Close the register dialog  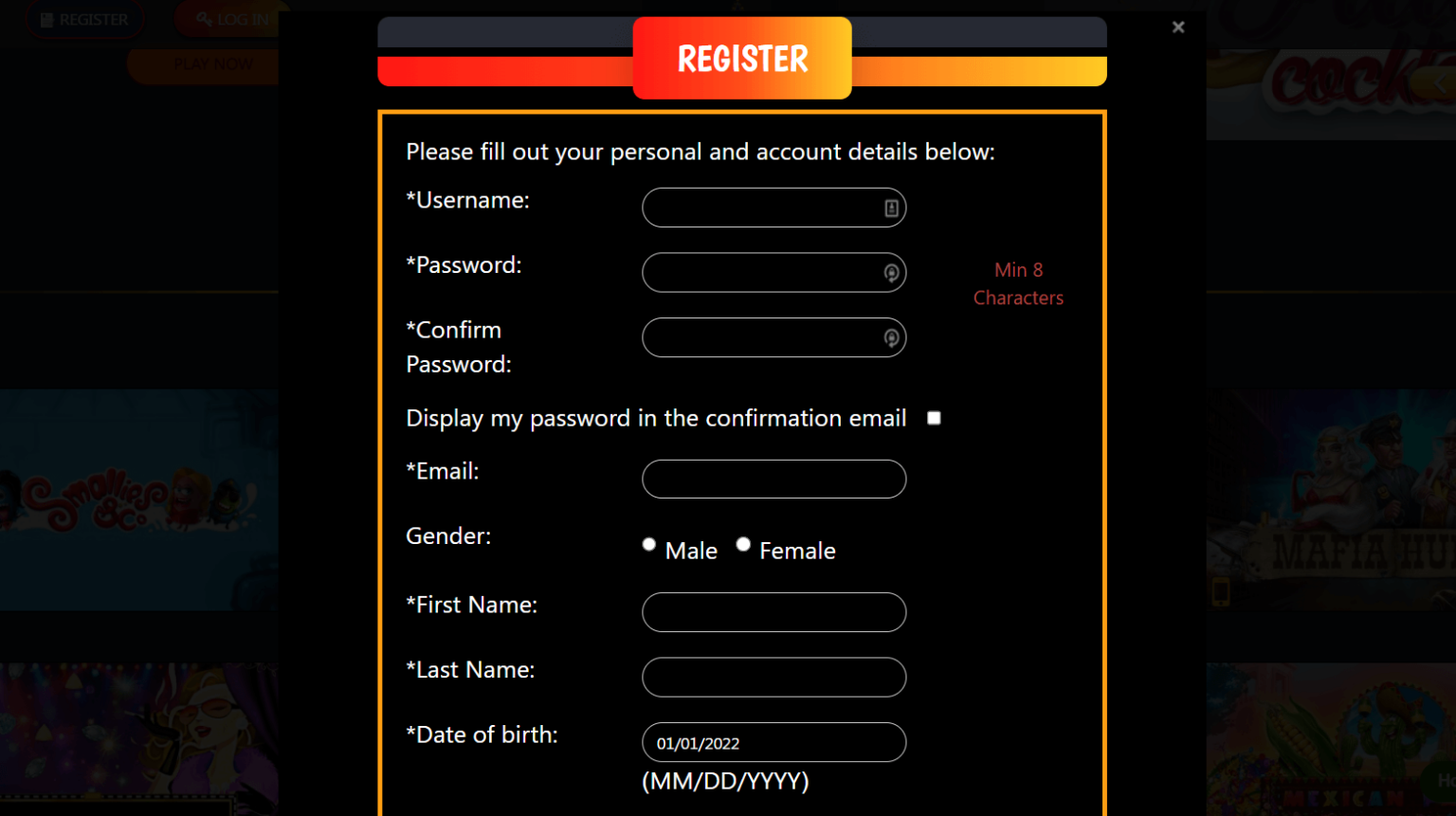1178,27
